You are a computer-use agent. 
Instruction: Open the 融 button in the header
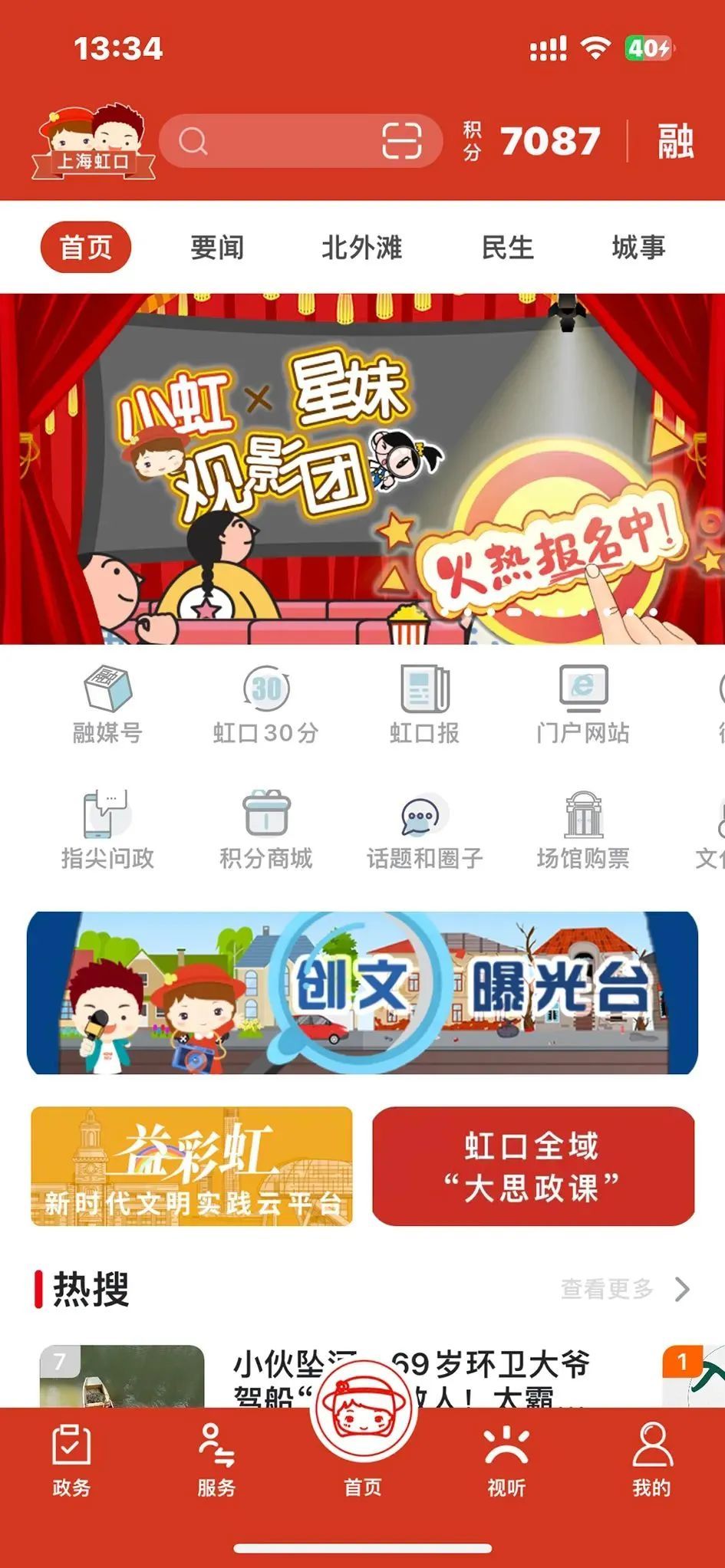(x=675, y=141)
